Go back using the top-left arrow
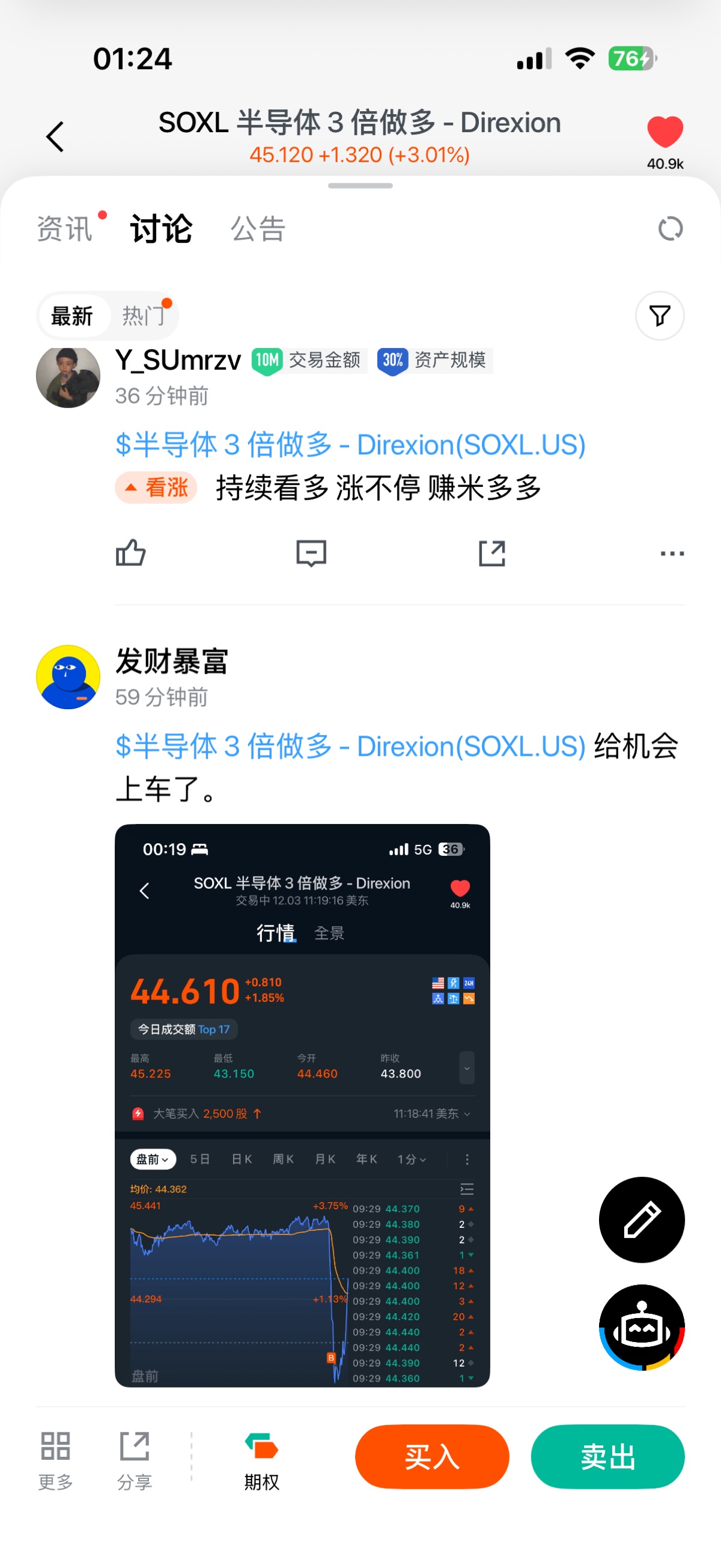 point(55,136)
